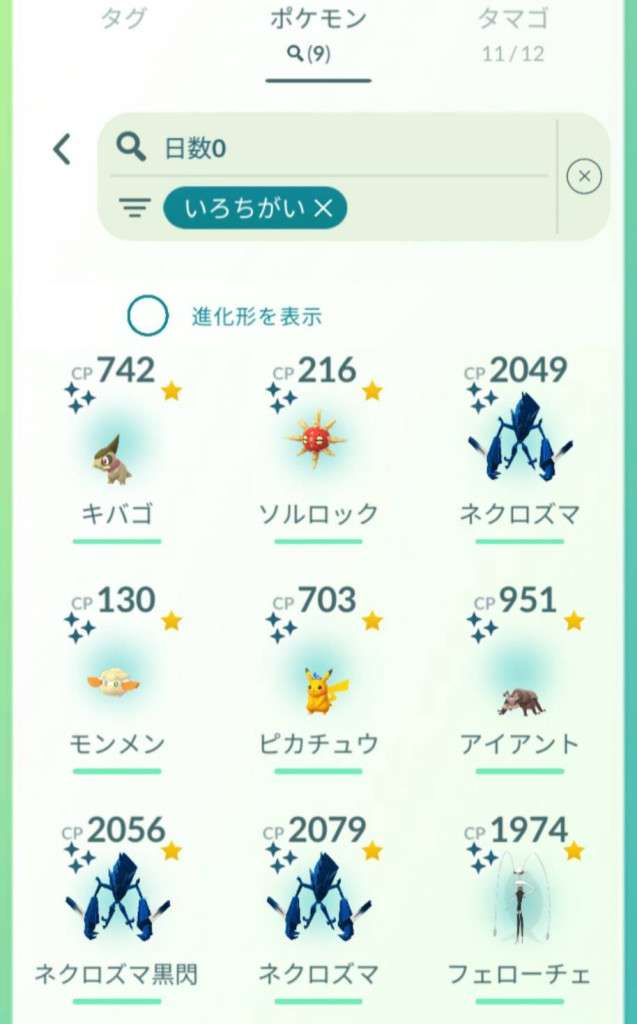637x1024 pixels.
Task: Open the filter options icon
Action: coord(134,208)
